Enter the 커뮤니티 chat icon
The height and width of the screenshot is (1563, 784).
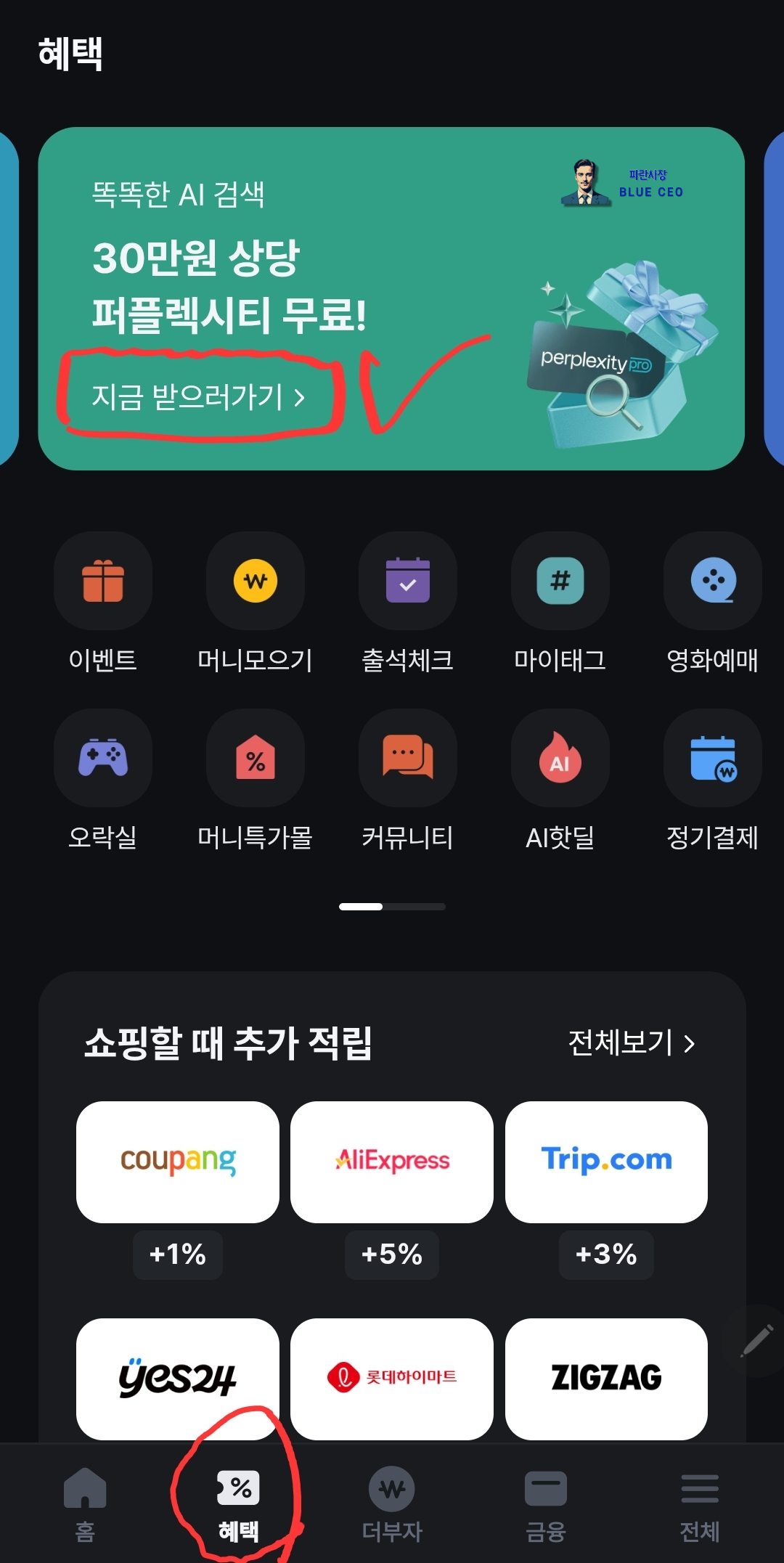click(408, 758)
